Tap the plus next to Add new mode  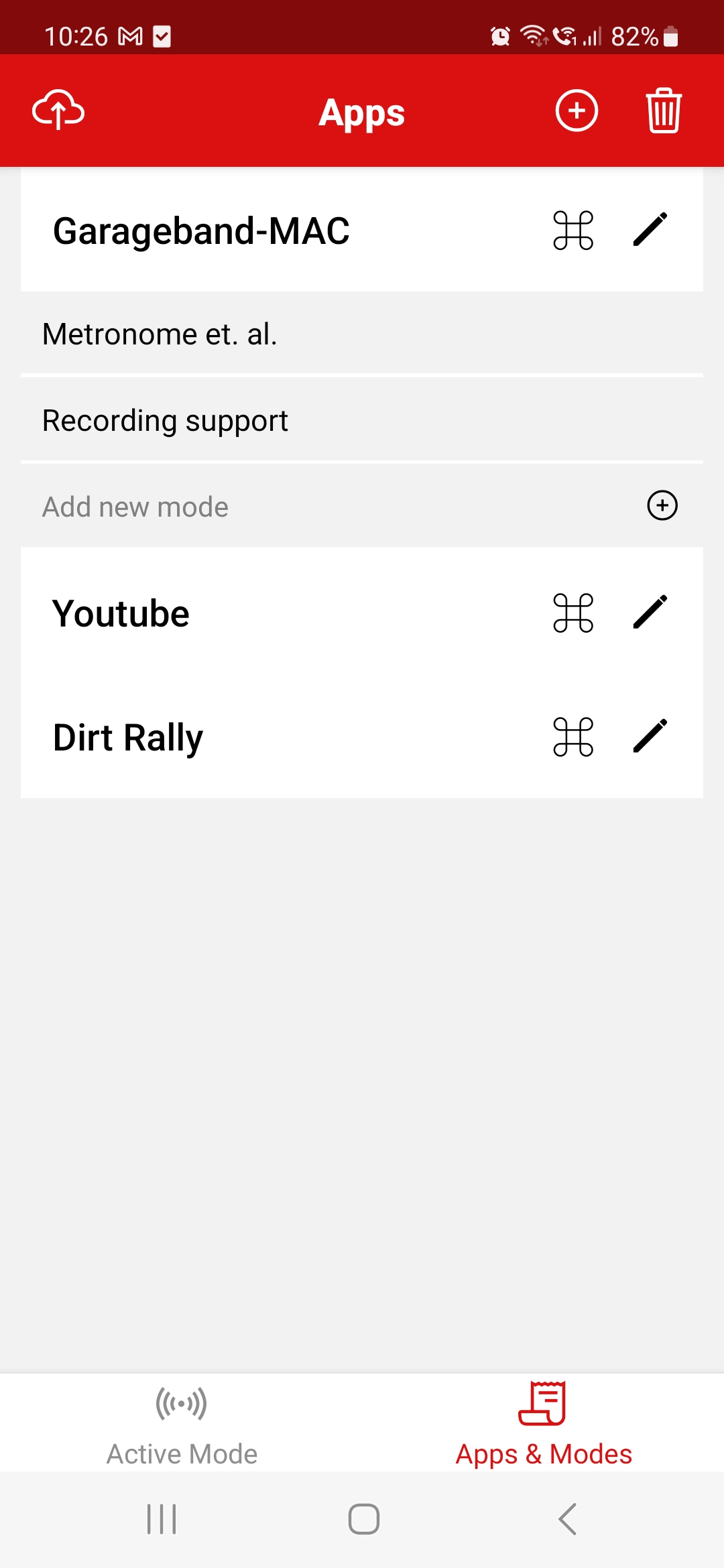click(x=662, y=505)
